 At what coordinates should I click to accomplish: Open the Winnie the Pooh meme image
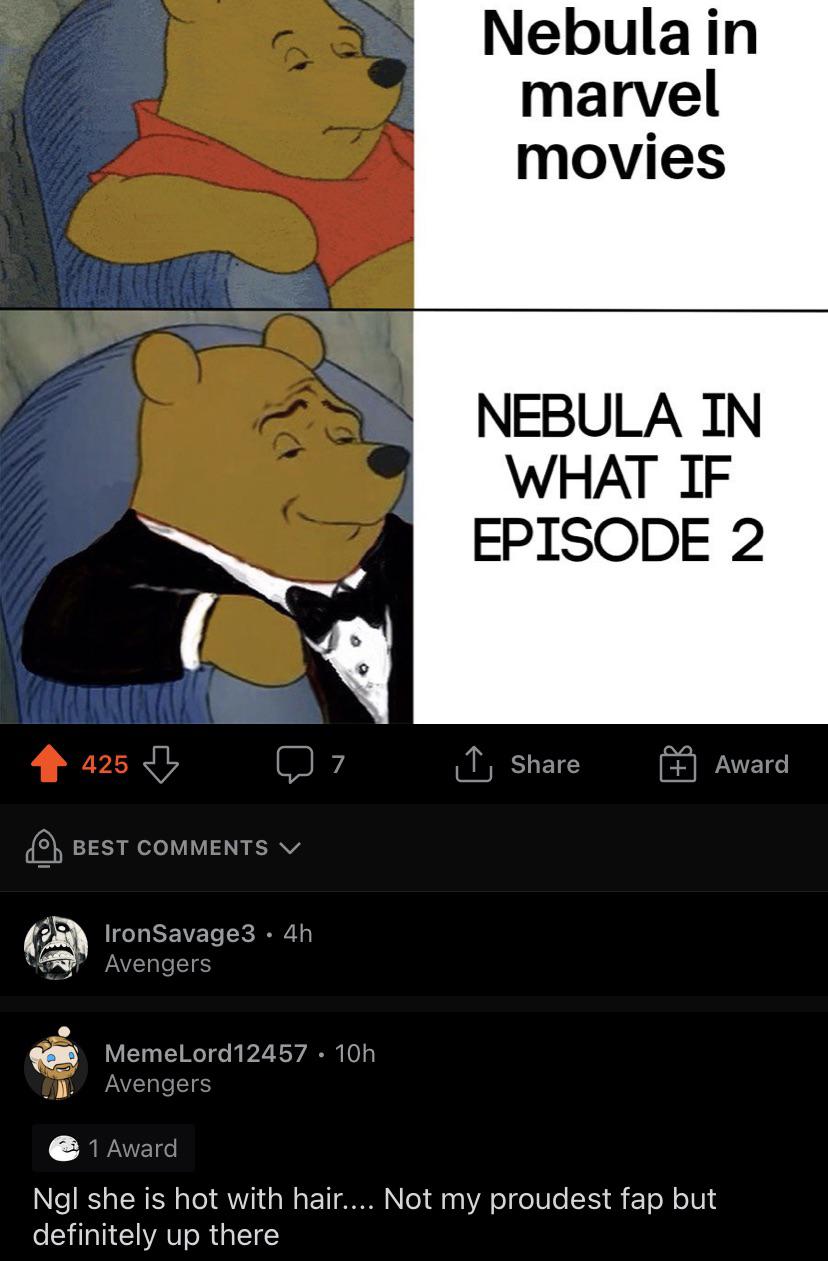[413, 360]
